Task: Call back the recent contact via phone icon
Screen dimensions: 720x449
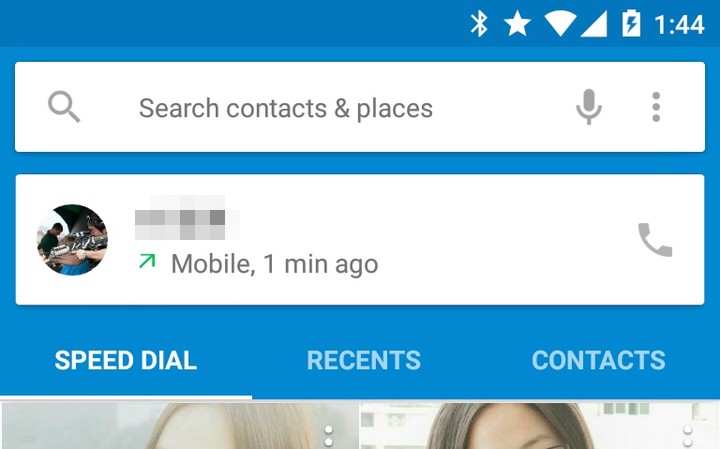Action: 655,240
